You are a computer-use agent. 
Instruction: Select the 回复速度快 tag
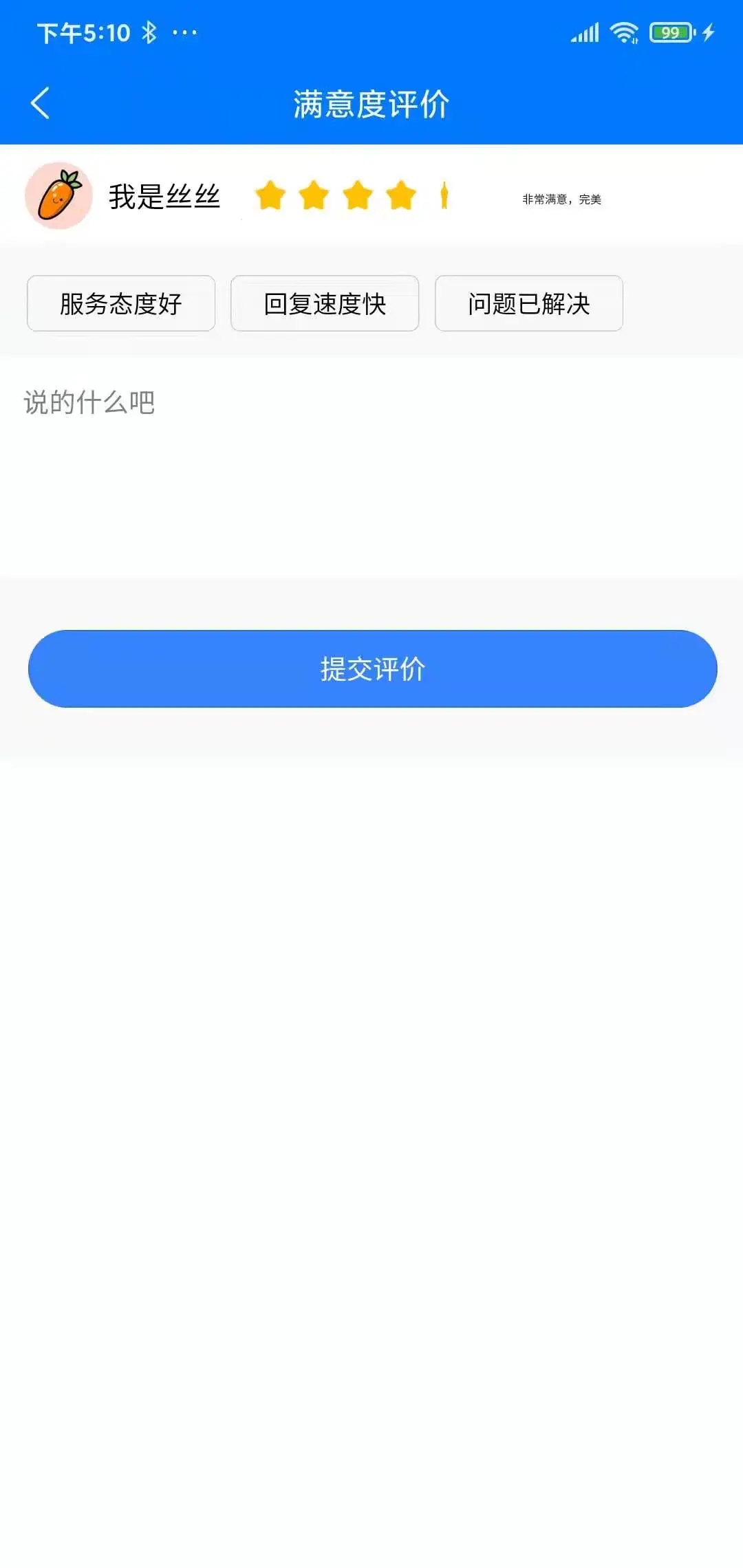325,303
